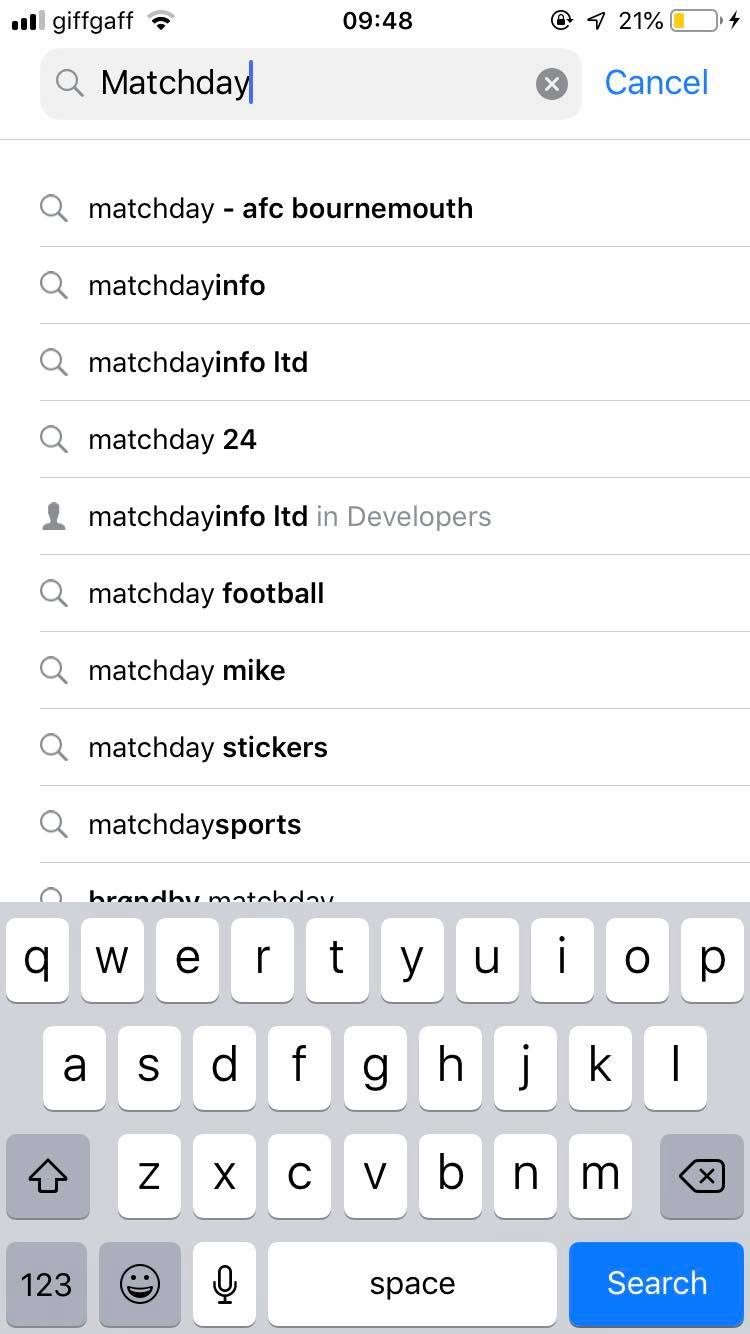Select the matchdayinfo suggestion
Viewport: 750px width, 1334px height.
(176, 285)
